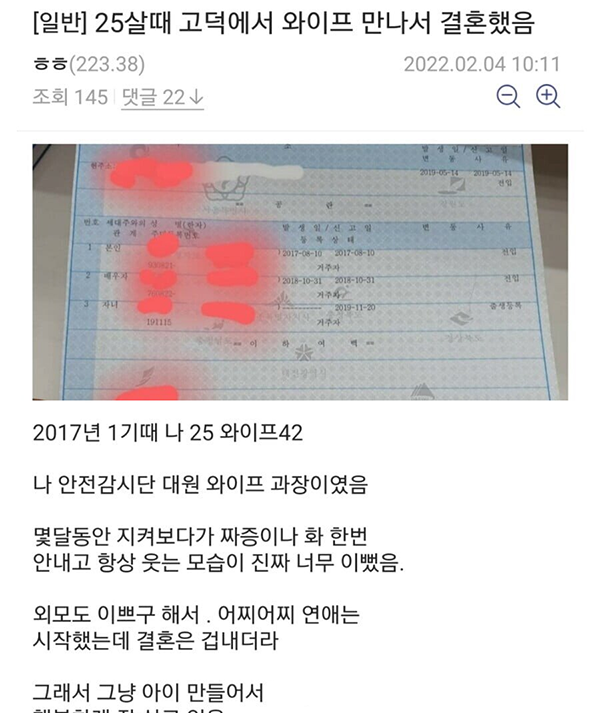
Task: Jump to the 댓글 22 comments
Action: [x=163, y=97]
